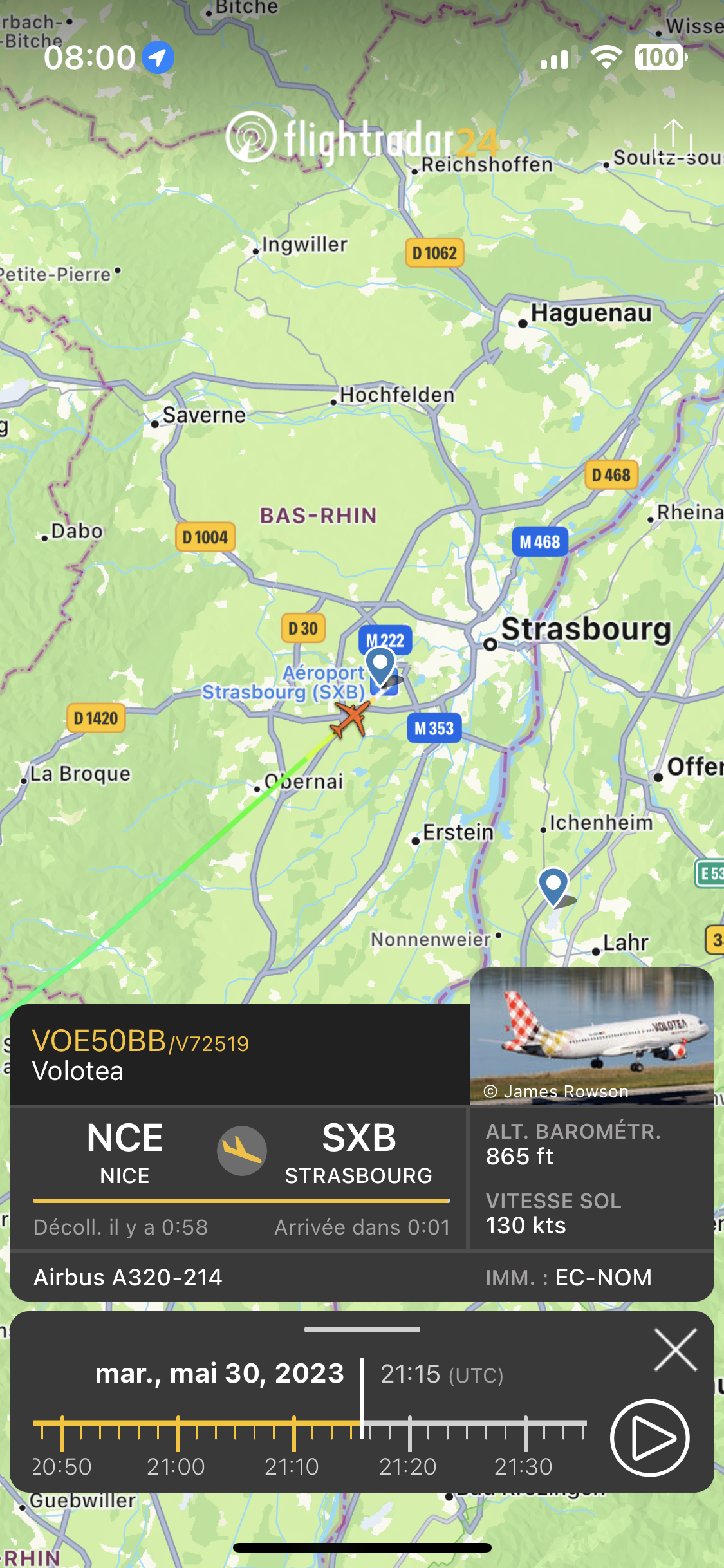Share this flight playback
Image resolution: width=724 pixels, height=1568 pixels.
click(x=673, y=137)
